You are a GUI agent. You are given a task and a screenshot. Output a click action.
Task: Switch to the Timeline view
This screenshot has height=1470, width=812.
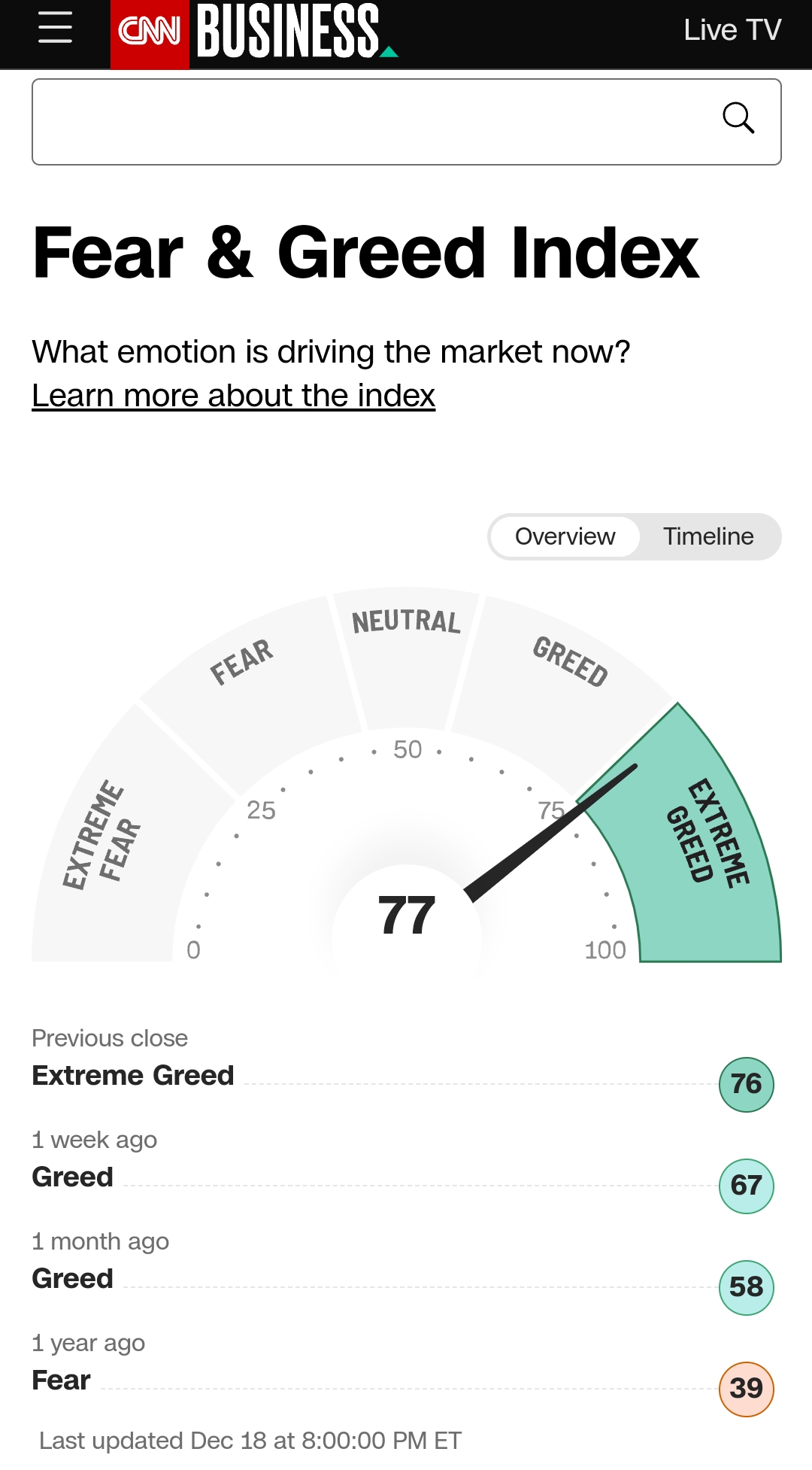click(707, 536)
